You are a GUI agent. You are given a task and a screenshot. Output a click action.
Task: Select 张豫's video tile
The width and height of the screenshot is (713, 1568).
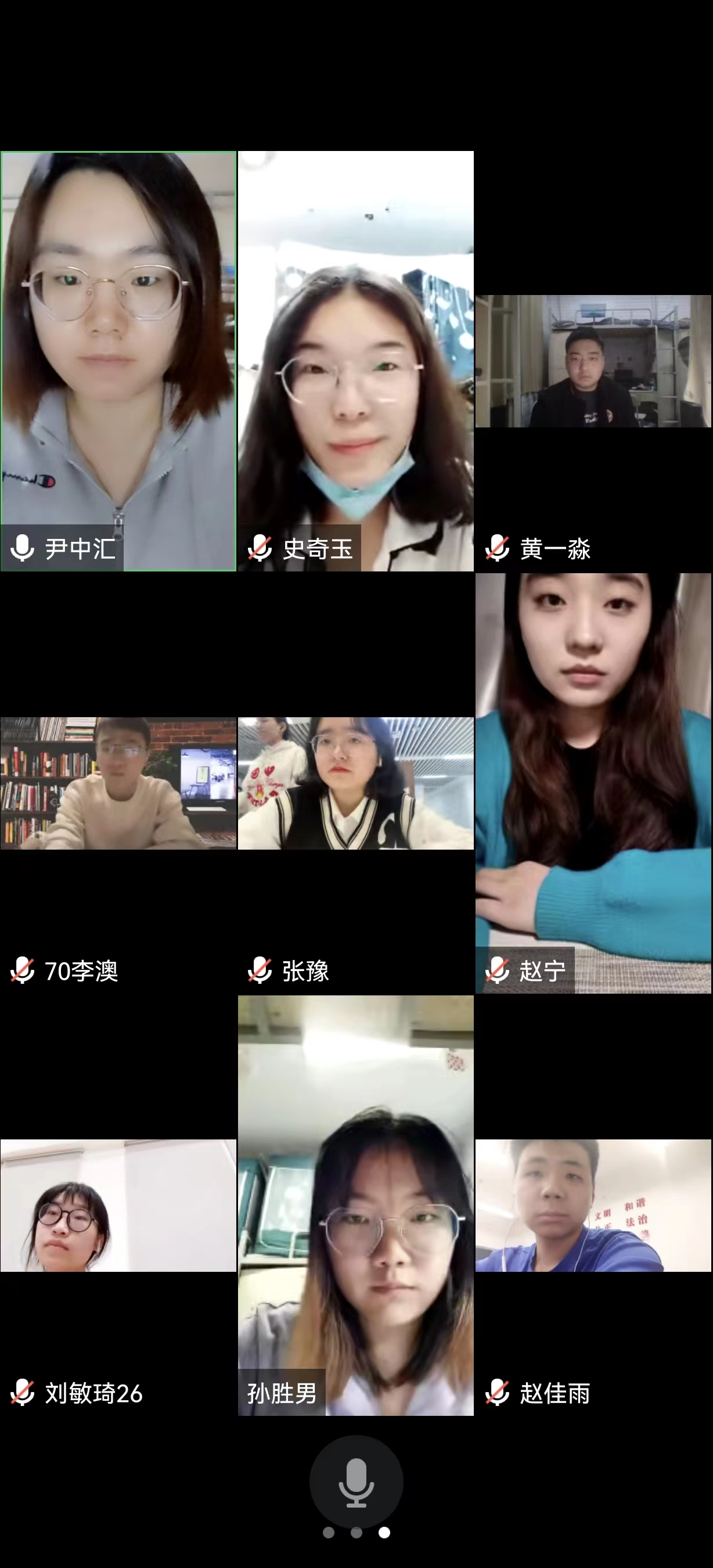pos(356,783)
